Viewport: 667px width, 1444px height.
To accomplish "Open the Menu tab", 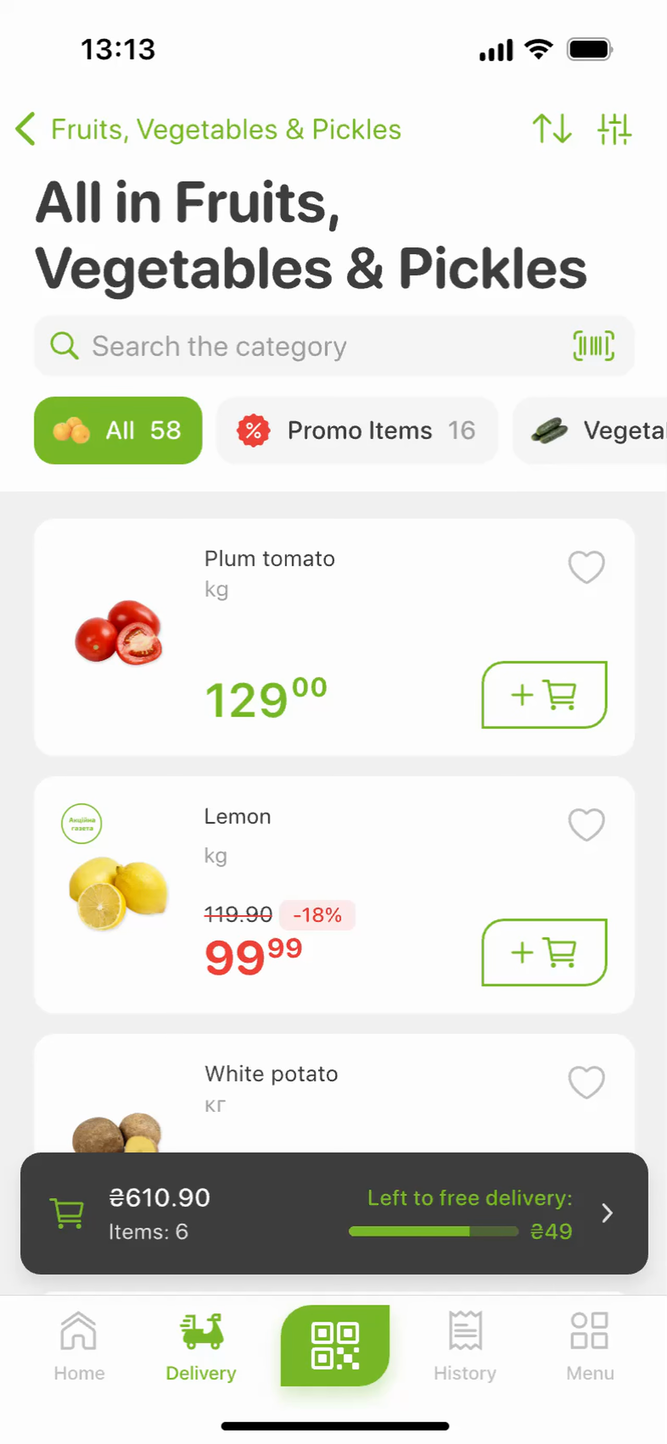I will [590, 1347].
